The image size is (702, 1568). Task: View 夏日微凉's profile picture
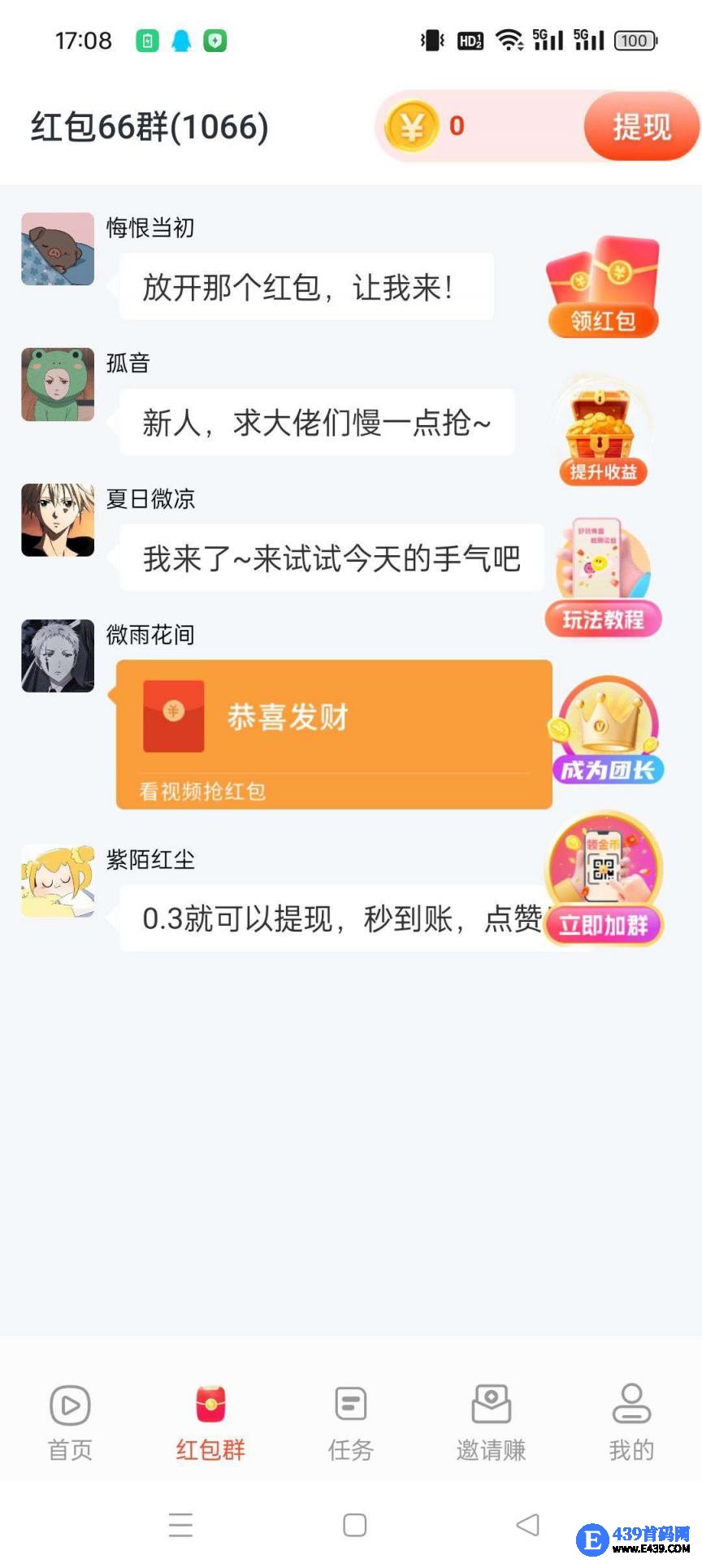pyautogui.click(x=58, y=520)
